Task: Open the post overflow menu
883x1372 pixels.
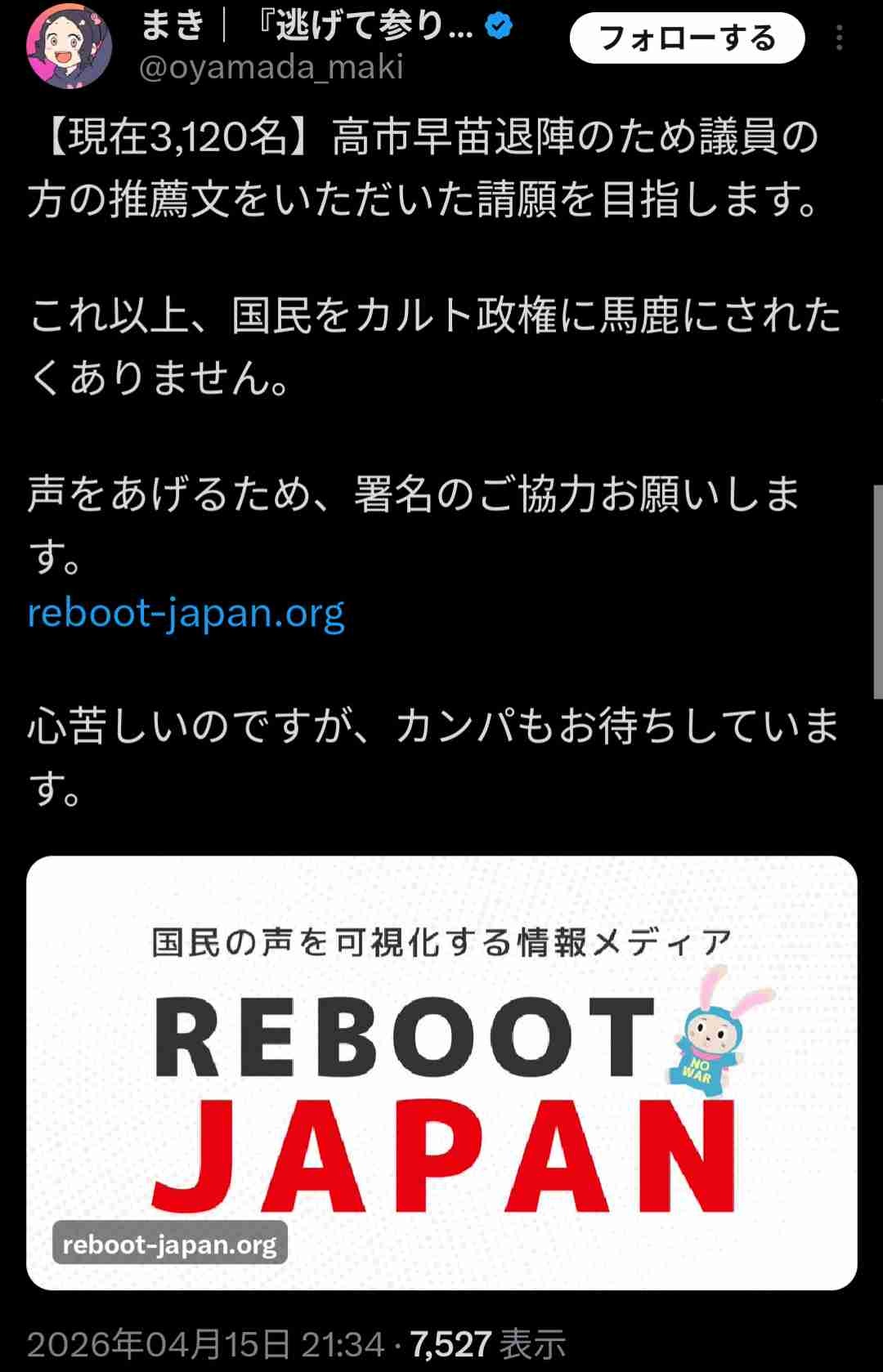Action: 839,38
